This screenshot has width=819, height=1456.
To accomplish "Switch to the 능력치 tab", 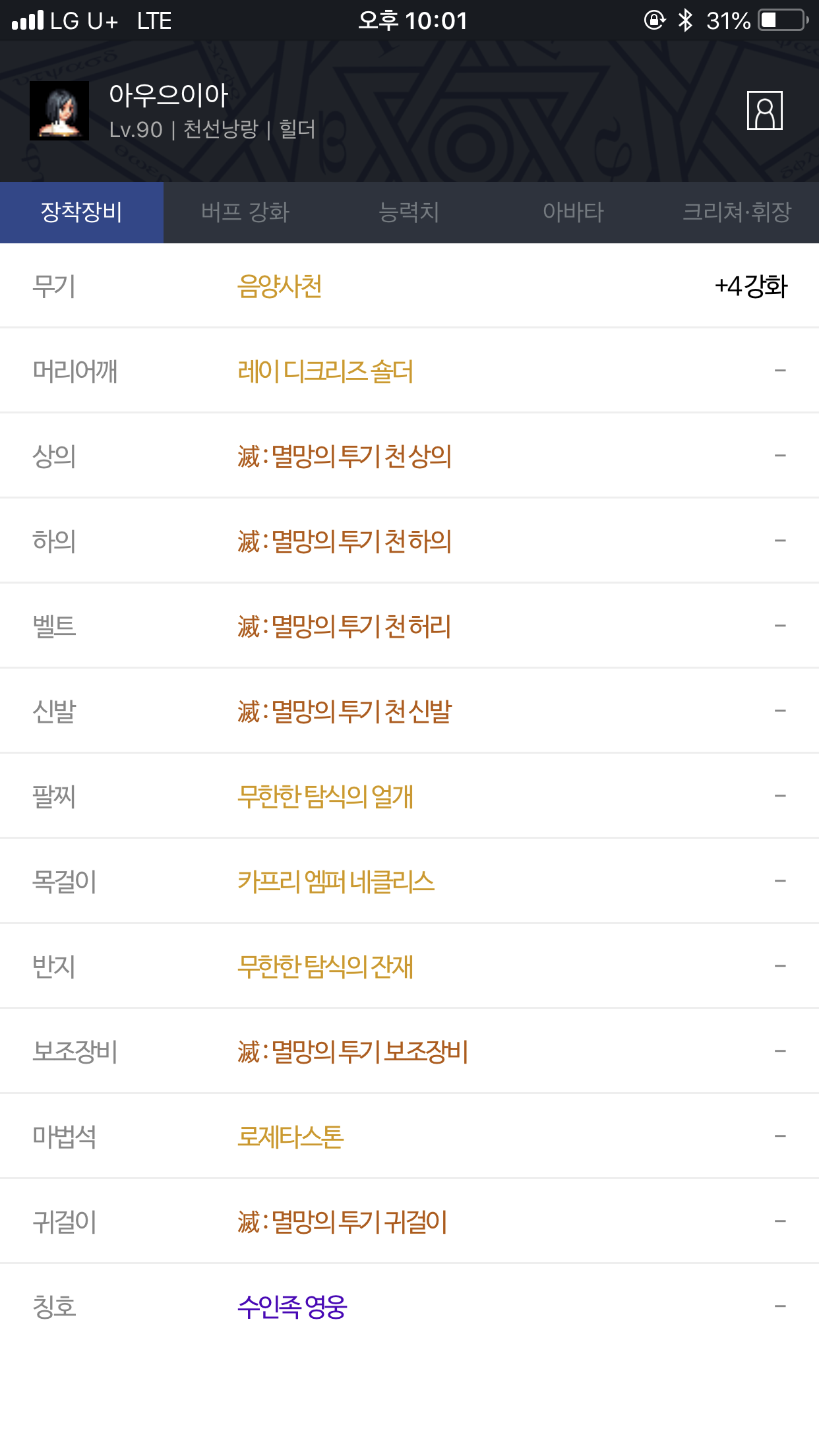I will 409,212.
